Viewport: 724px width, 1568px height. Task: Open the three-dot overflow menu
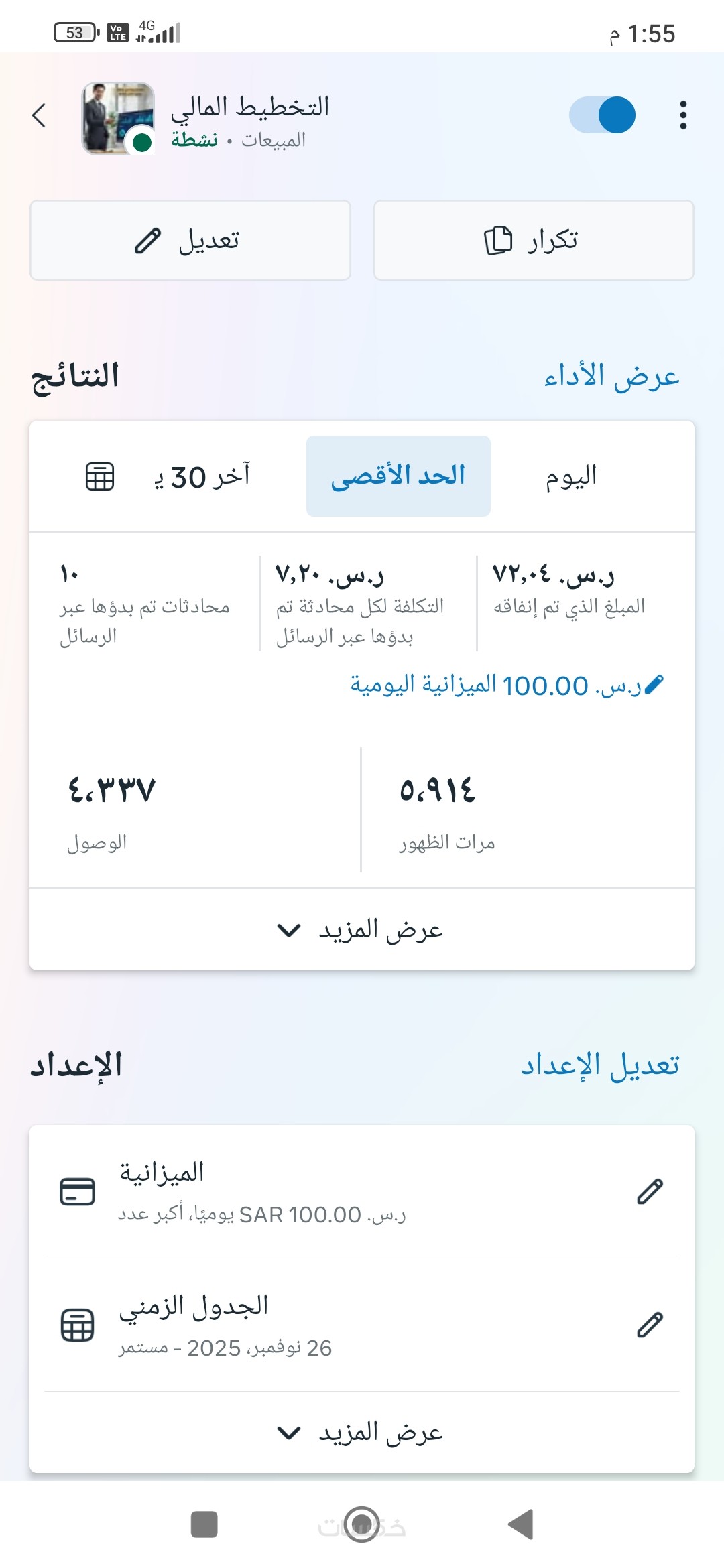click(682, 115)
